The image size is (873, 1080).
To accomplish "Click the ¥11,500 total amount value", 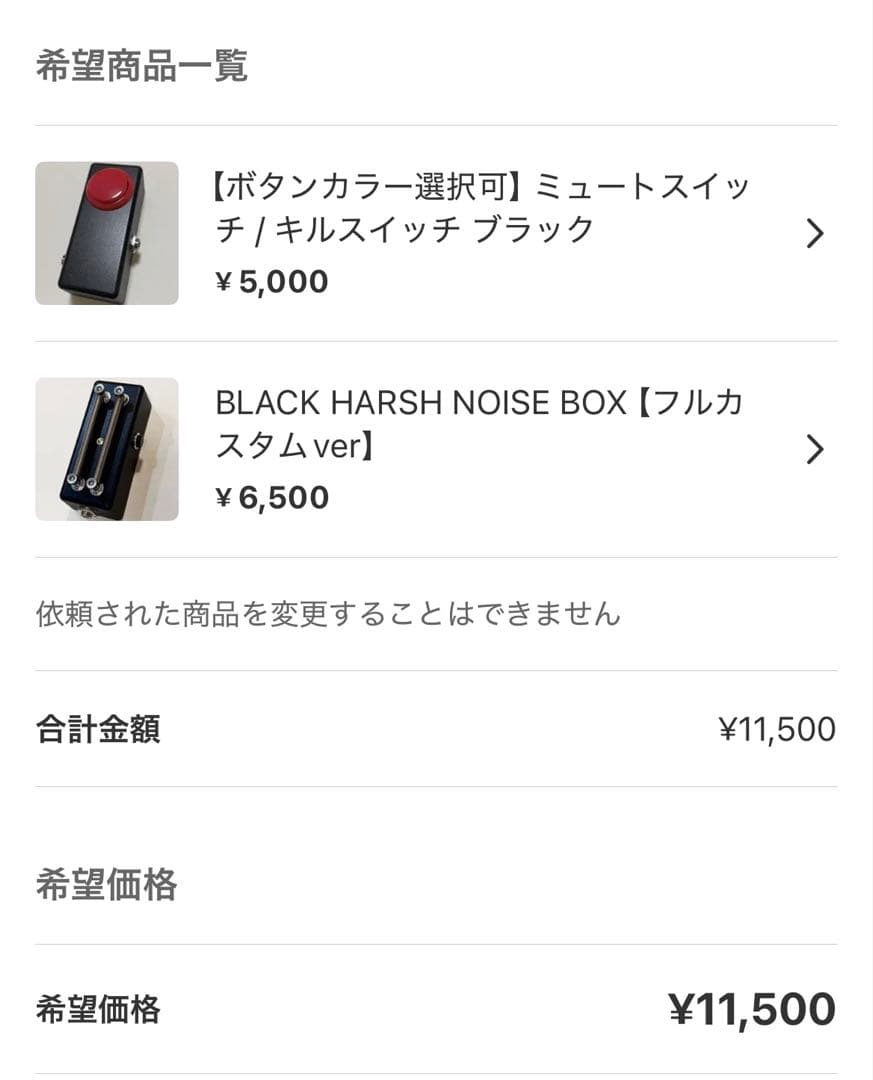I will 777,729.
